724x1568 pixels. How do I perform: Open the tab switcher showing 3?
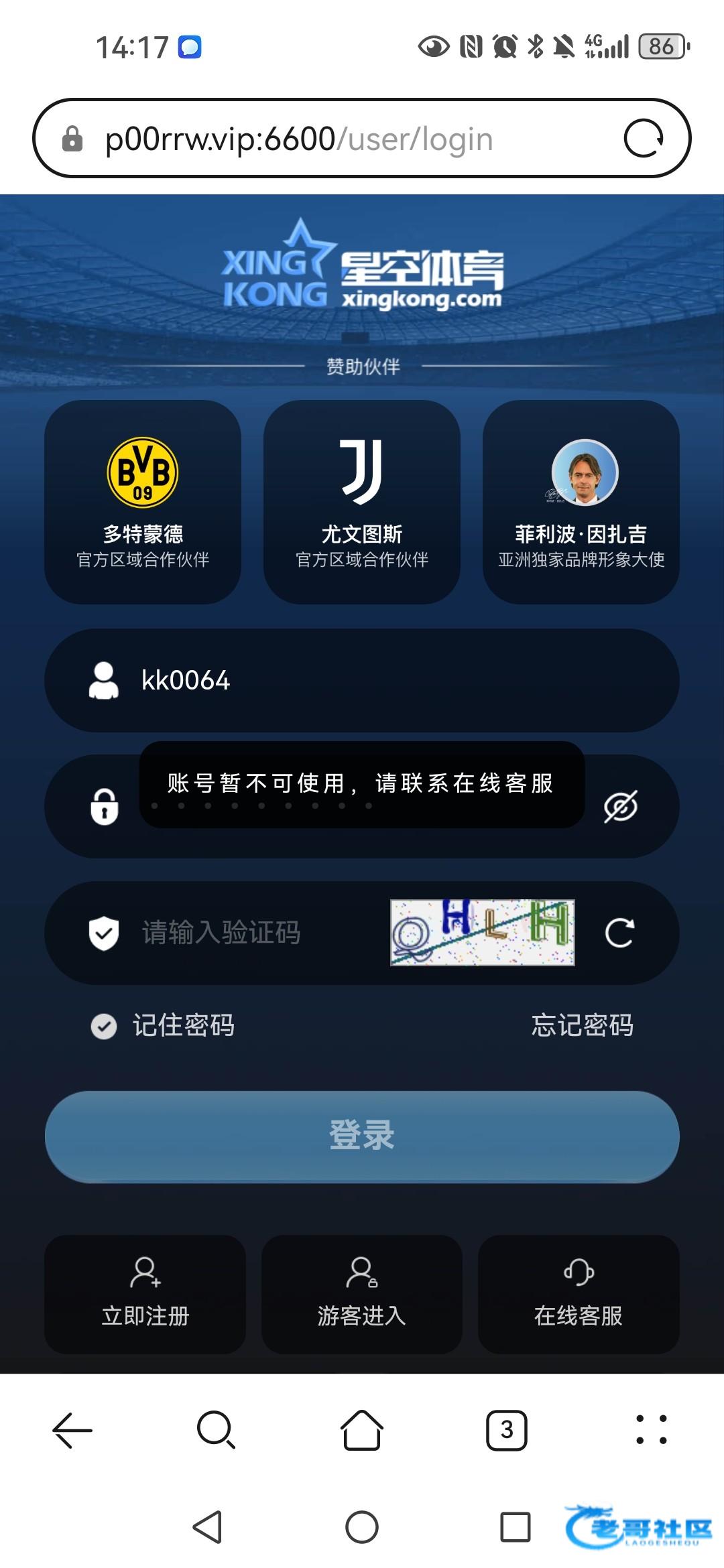[x=507, y=1430]
